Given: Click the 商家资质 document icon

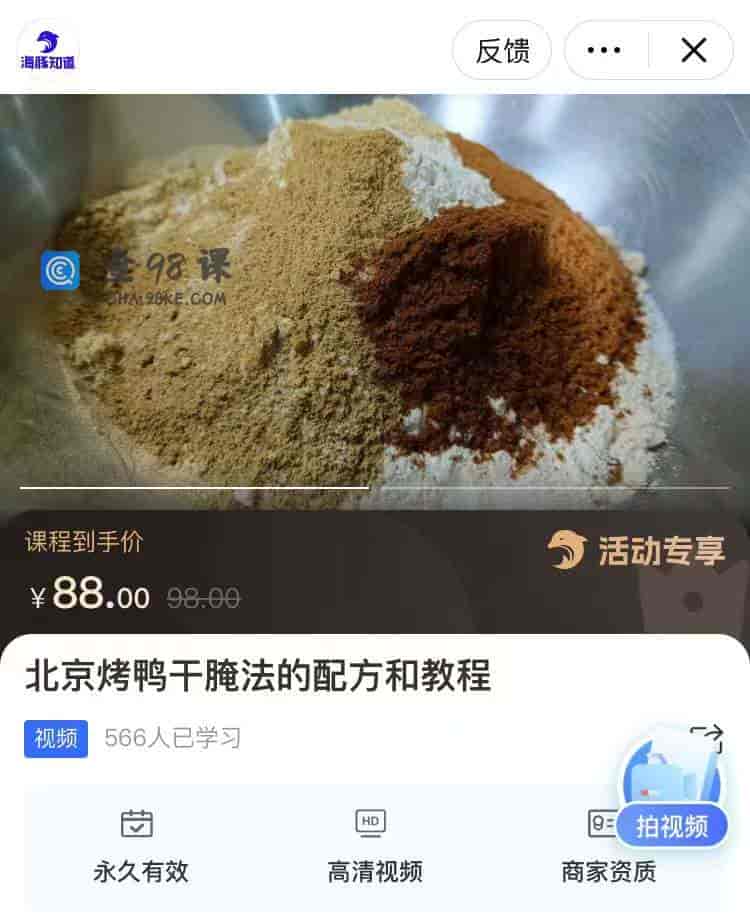Looking at the screenshot, I should [x=601, y=823].
